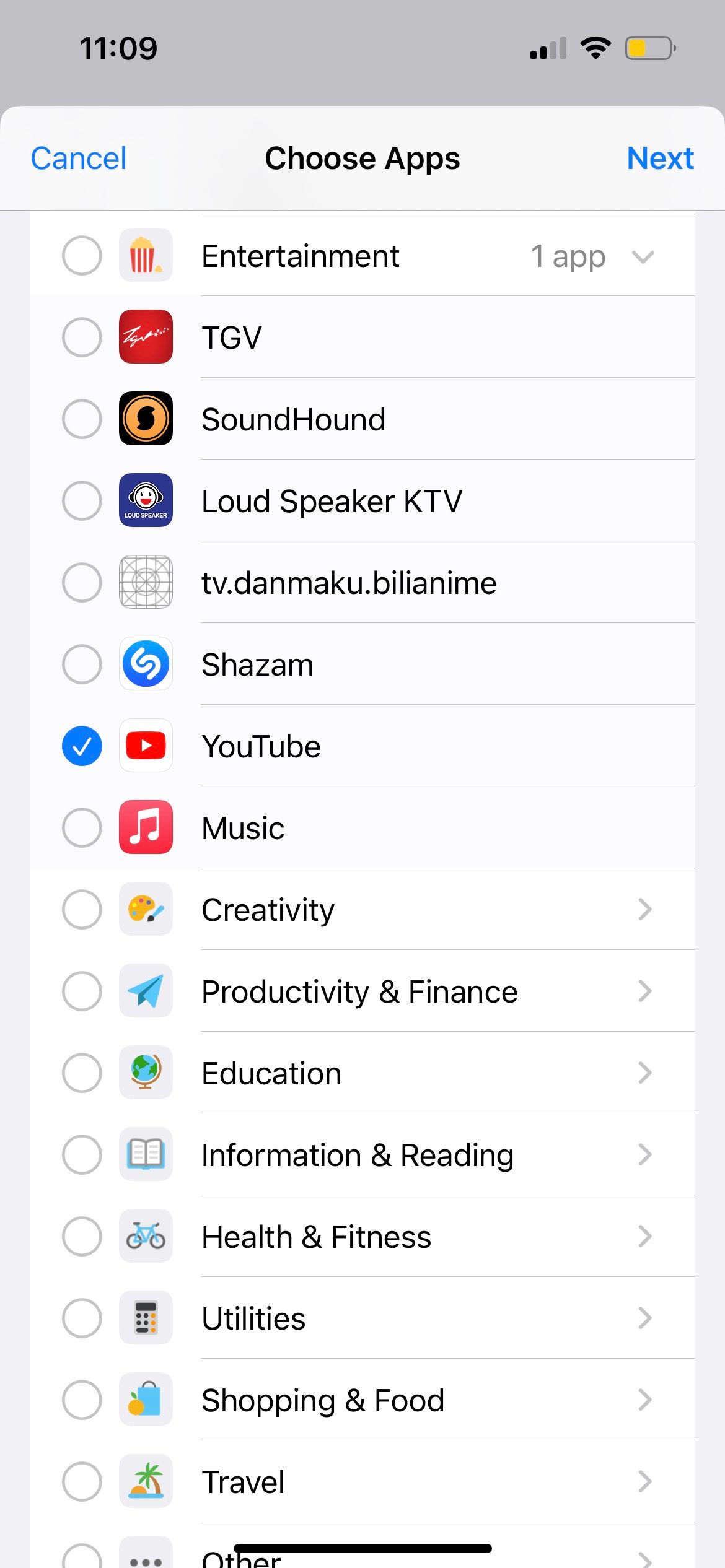Image resolution: width=725 pixels, height=1568 pixels.
Task: Select tv.danmaku.bilianime app
Action: tap(82, 583)
